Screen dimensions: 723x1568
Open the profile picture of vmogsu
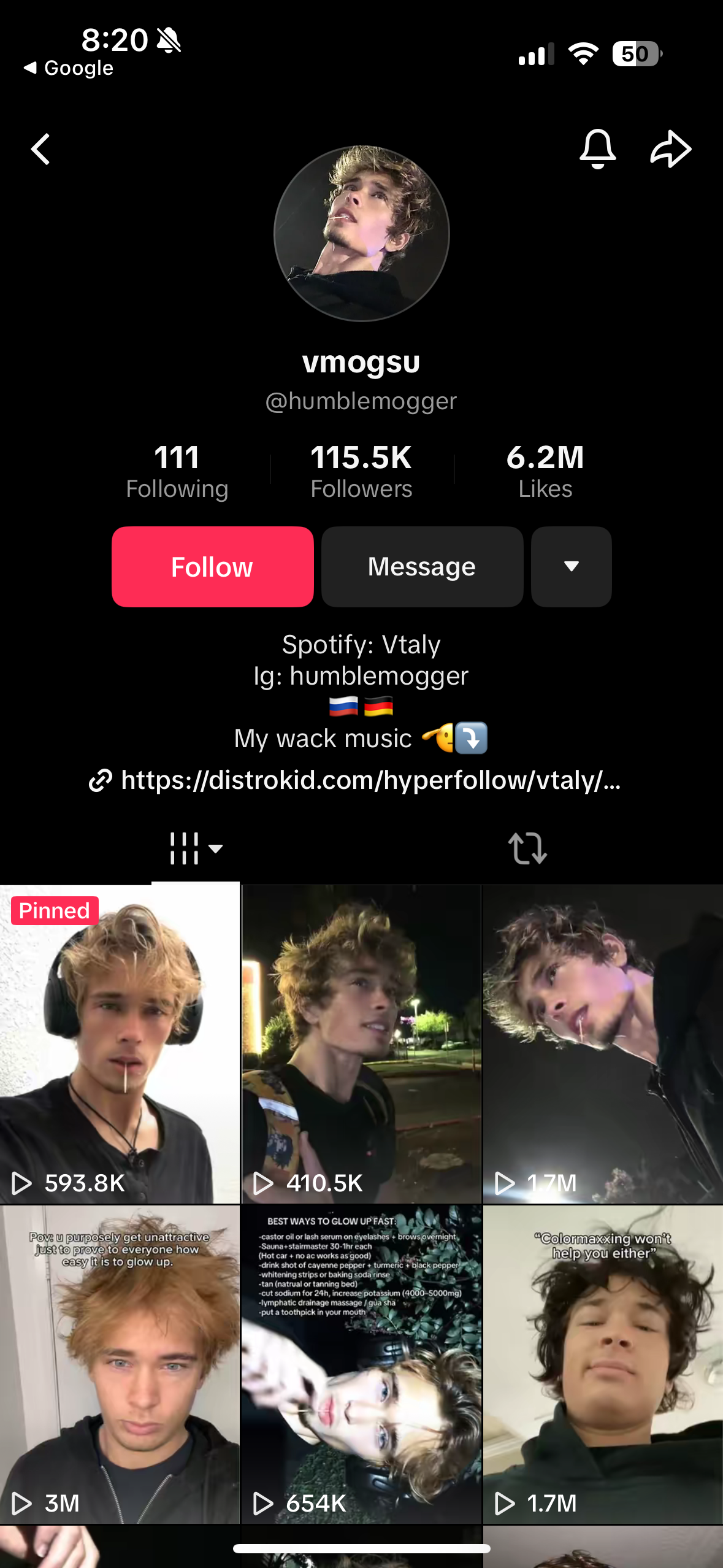coord(361,234)
